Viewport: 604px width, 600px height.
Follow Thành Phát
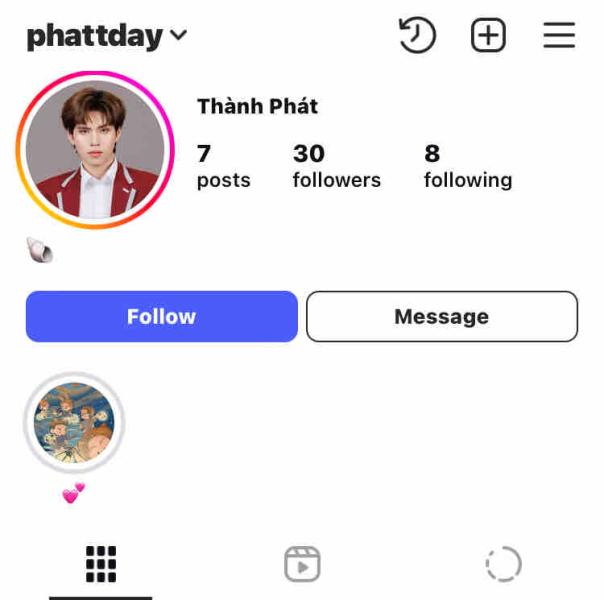pos(161,317)
